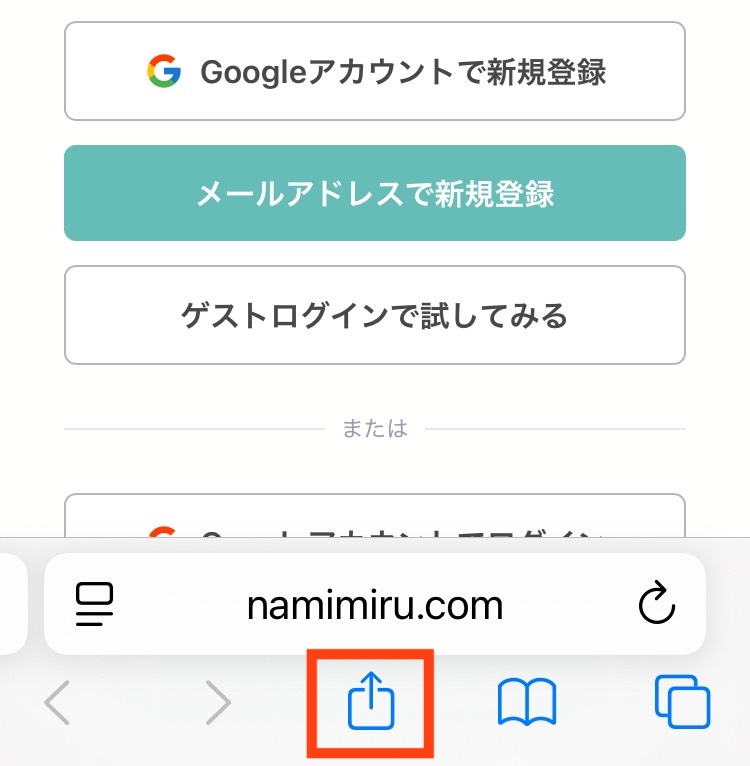Open the share sheet
Image resolution: width=750 pixels, height=766 pixels.
[x=372, y=700]
